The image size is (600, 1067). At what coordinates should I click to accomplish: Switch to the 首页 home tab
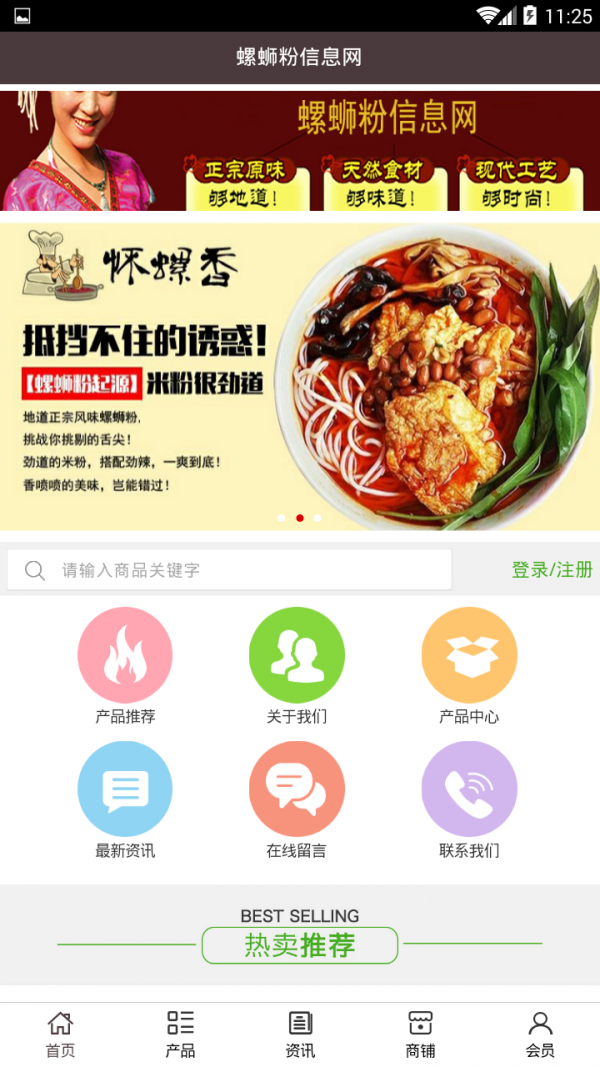(60, 1034)
